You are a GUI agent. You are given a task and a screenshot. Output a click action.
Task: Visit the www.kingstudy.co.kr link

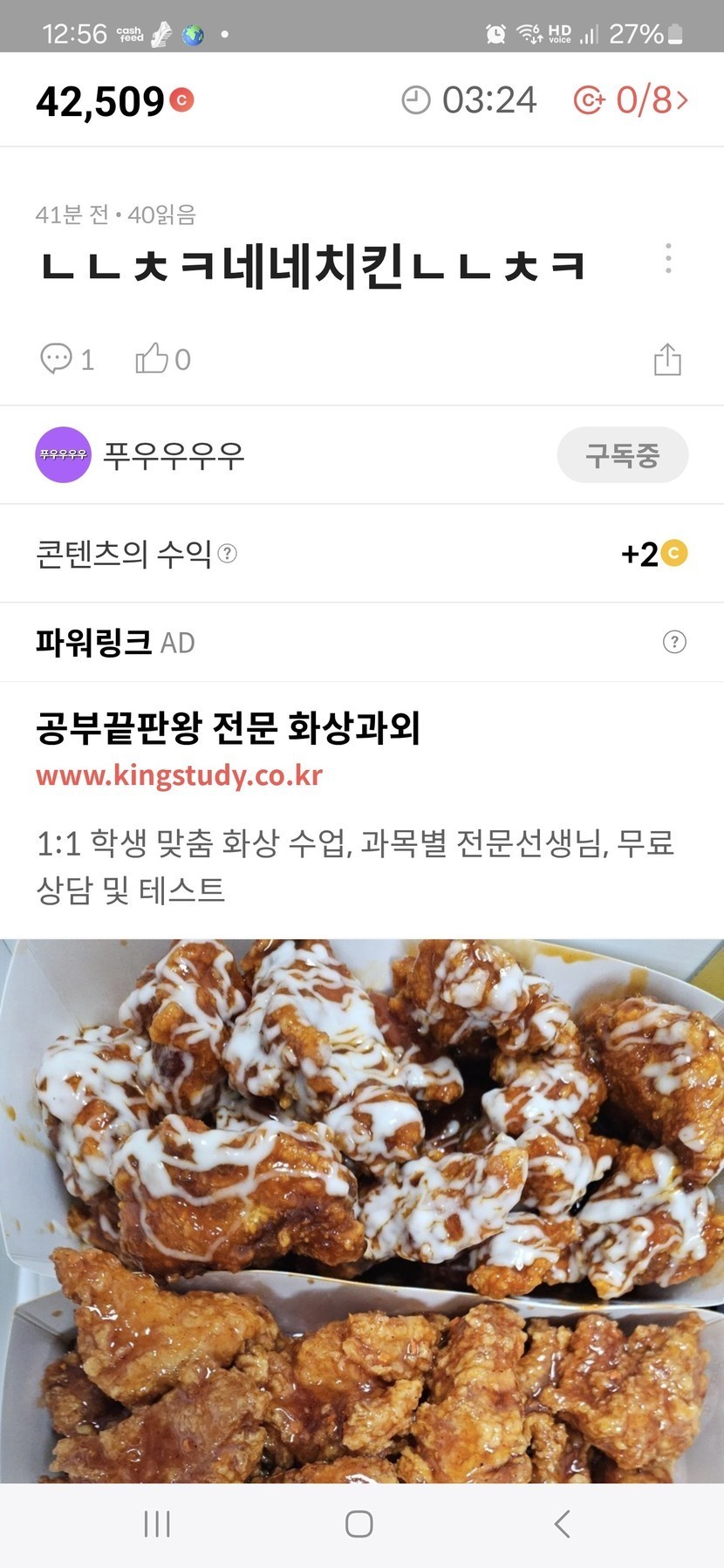click(x=179, y=775)
